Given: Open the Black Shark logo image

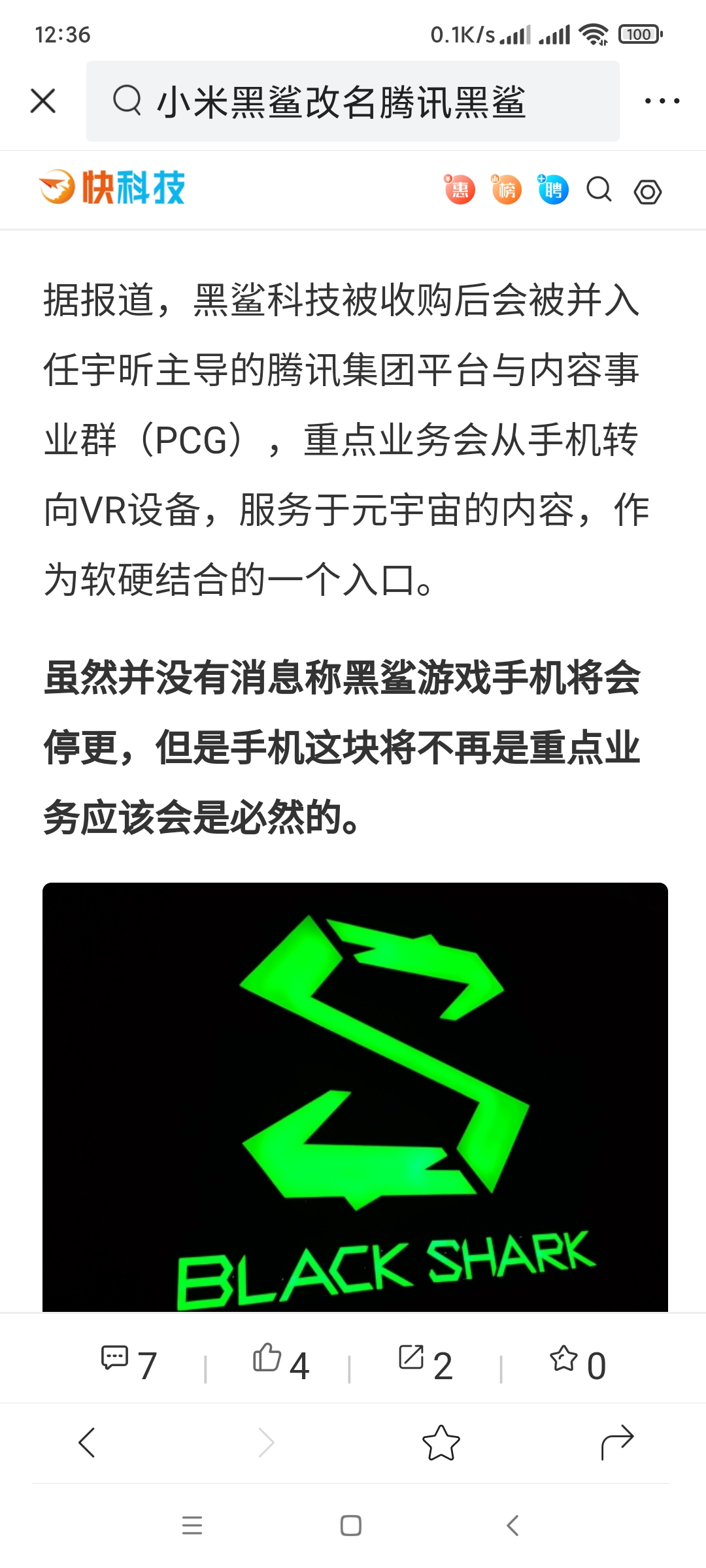Looking at the screenshot, I should pos(355,1098).
